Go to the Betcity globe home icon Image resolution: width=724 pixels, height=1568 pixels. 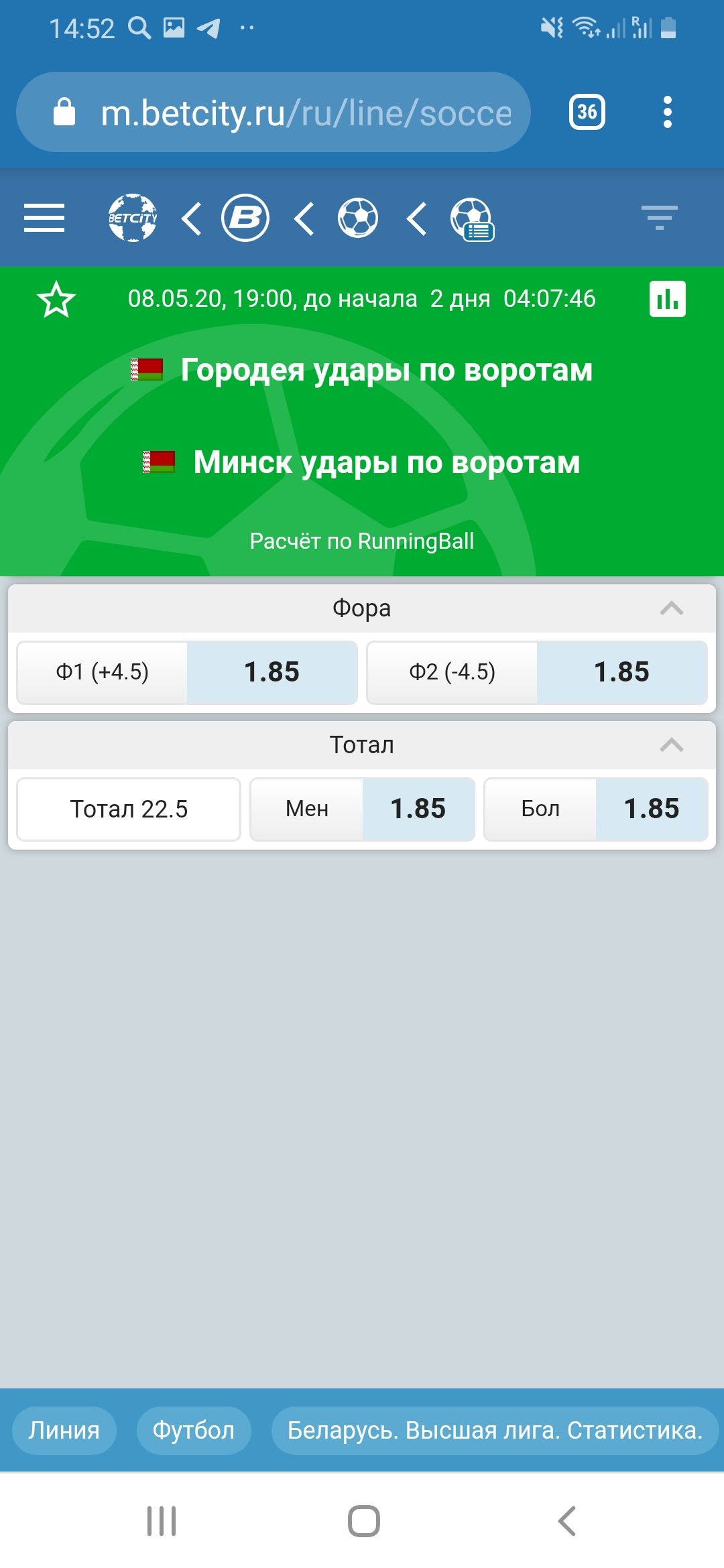pos(133,218)
